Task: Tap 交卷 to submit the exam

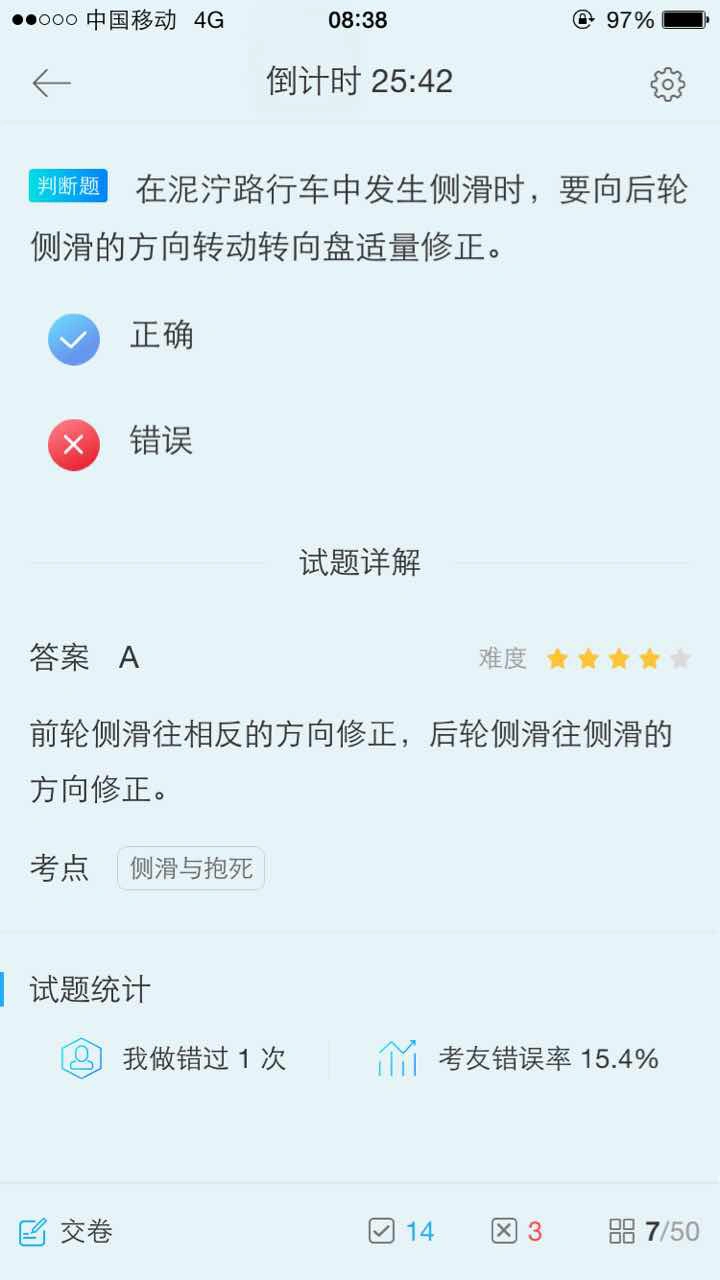Action: pyautogui.click(x=66, y=1232)
